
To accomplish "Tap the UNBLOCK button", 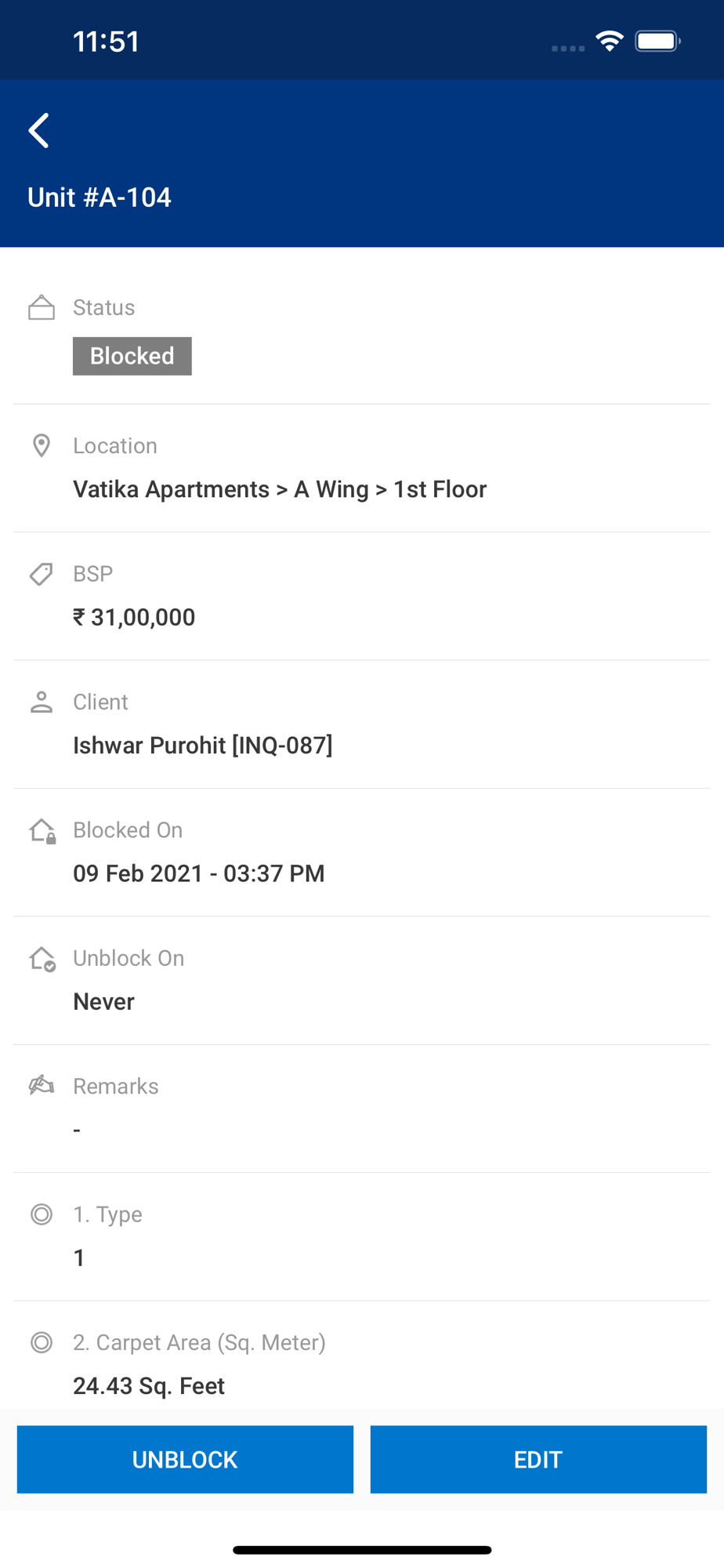I will pos(185,1459).
